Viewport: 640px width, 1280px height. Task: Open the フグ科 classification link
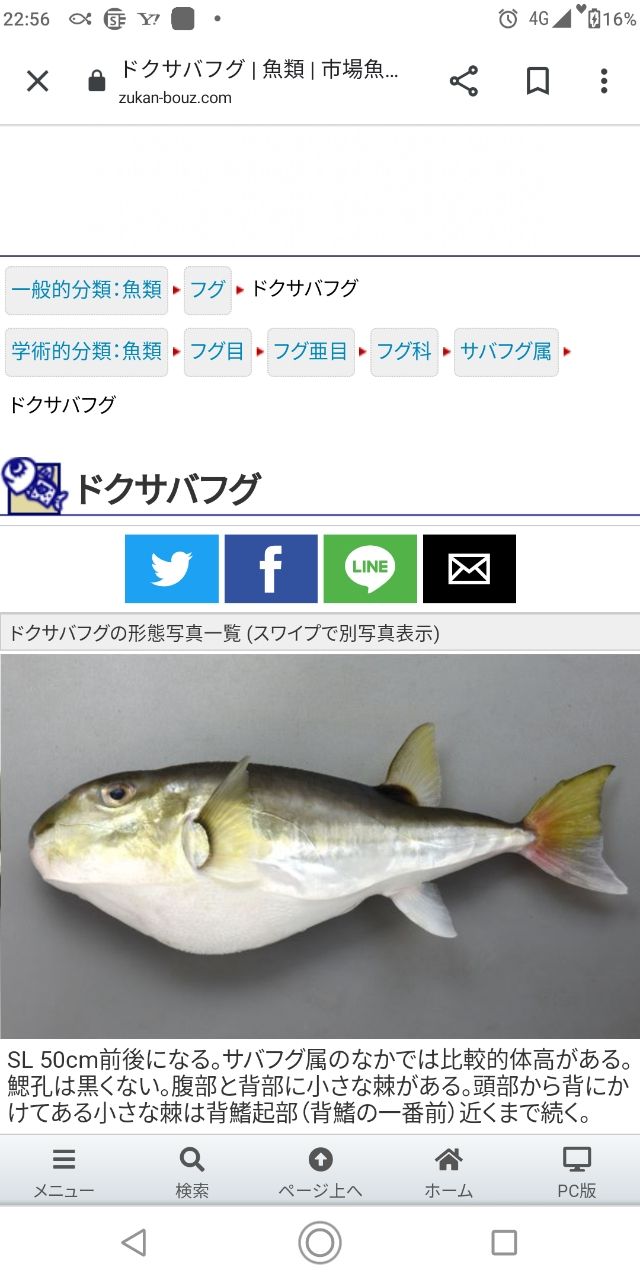tap(404, 352)
